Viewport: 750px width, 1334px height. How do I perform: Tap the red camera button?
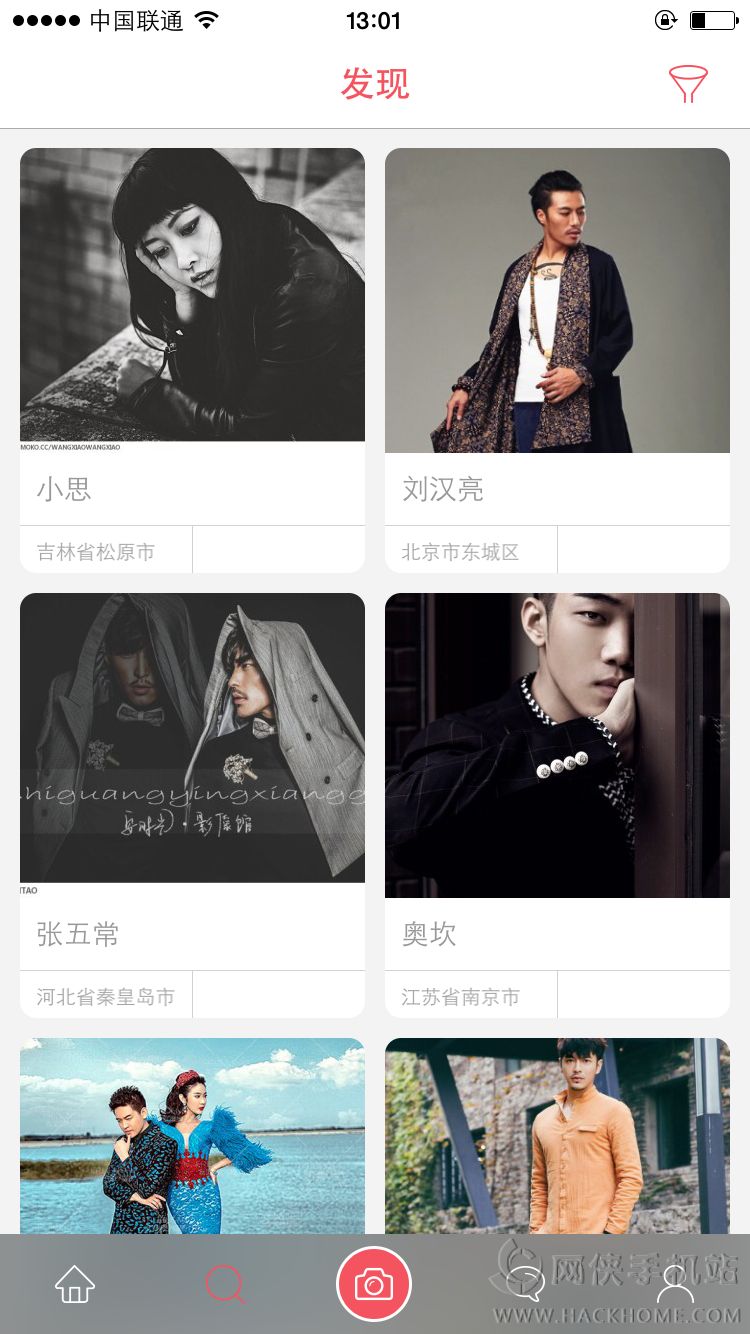374,1284
